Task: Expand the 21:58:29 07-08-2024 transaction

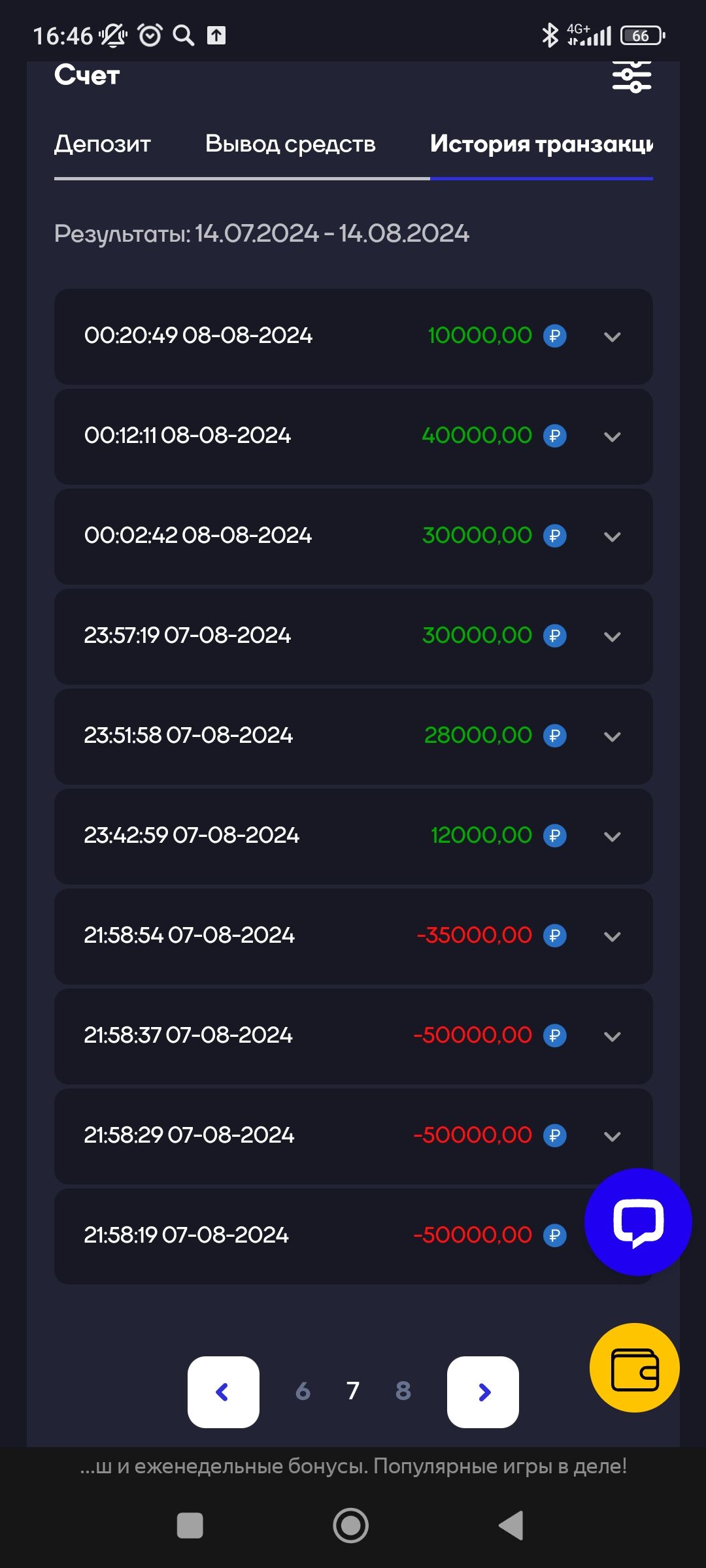Action: 612,1137
